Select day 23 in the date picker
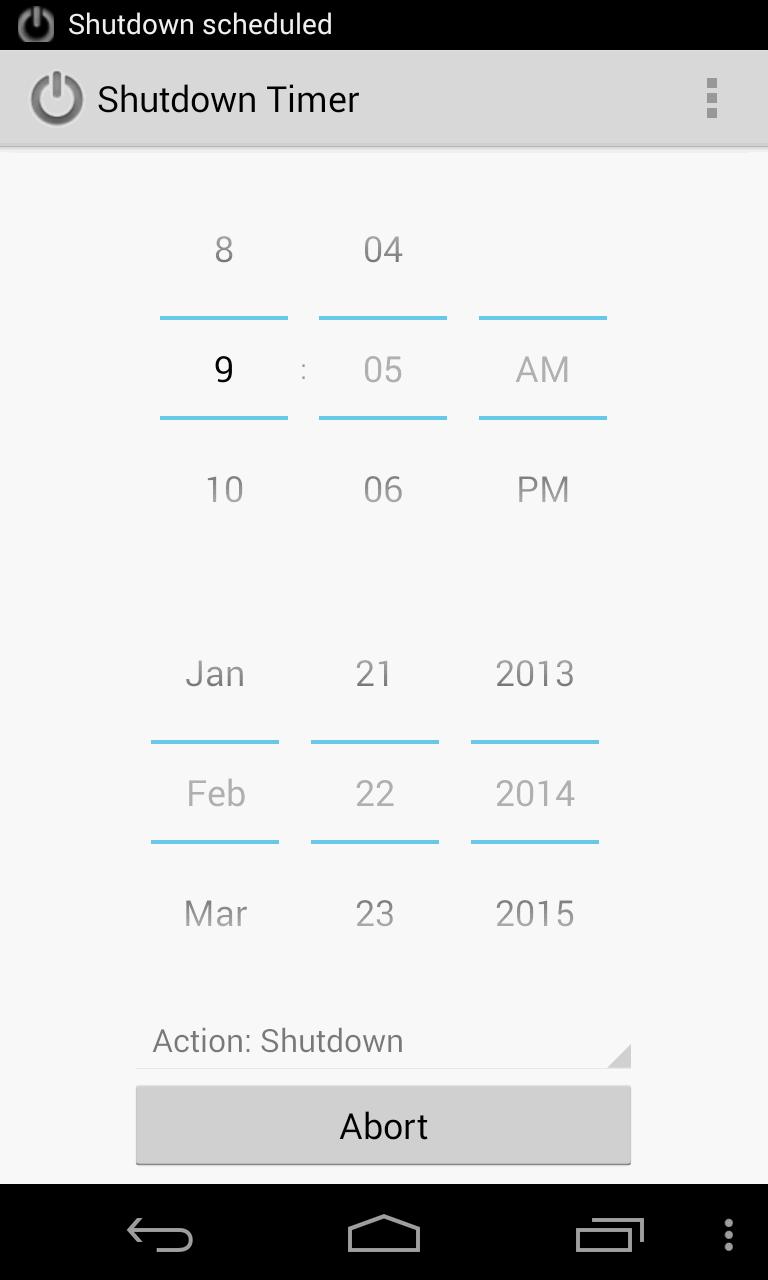Screen dimensions: 768x1280 point(374,912)
